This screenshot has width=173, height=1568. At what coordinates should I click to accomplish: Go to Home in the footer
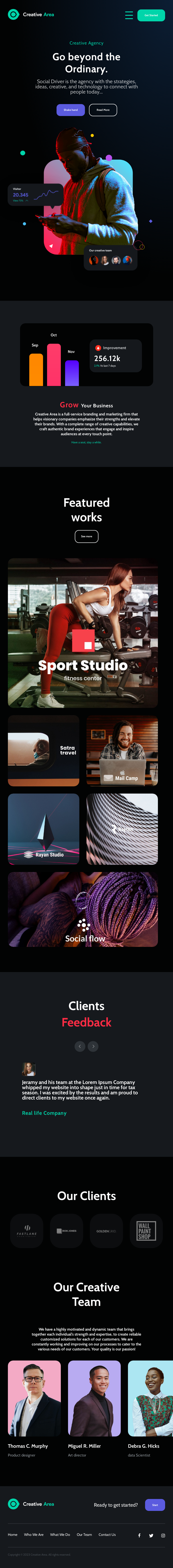[12, 1535]
